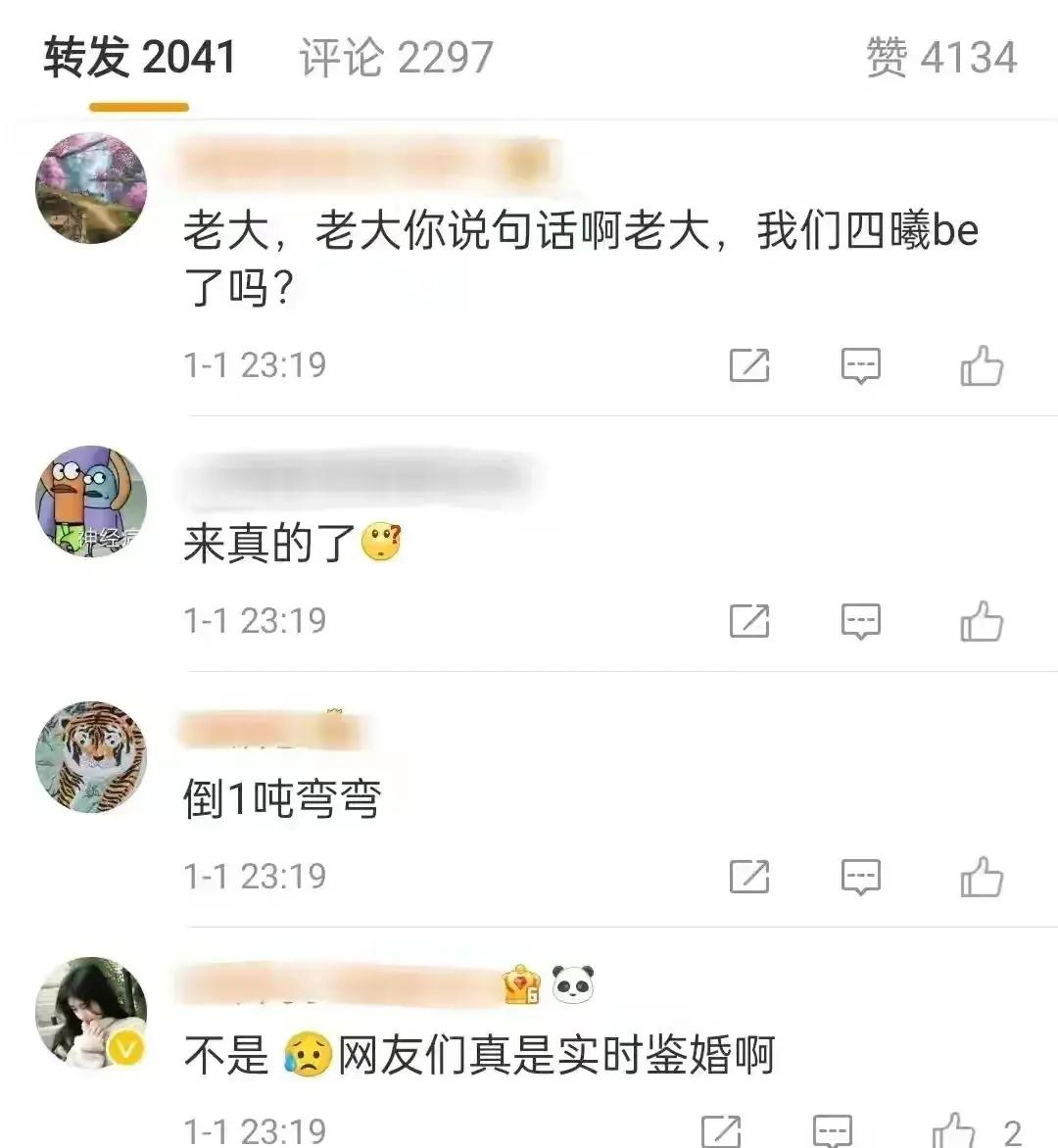Viewport: 1058px width, 1148px height.
Task: Switch to the 转发 2041 tab
Action: click(x=139, y=58)
